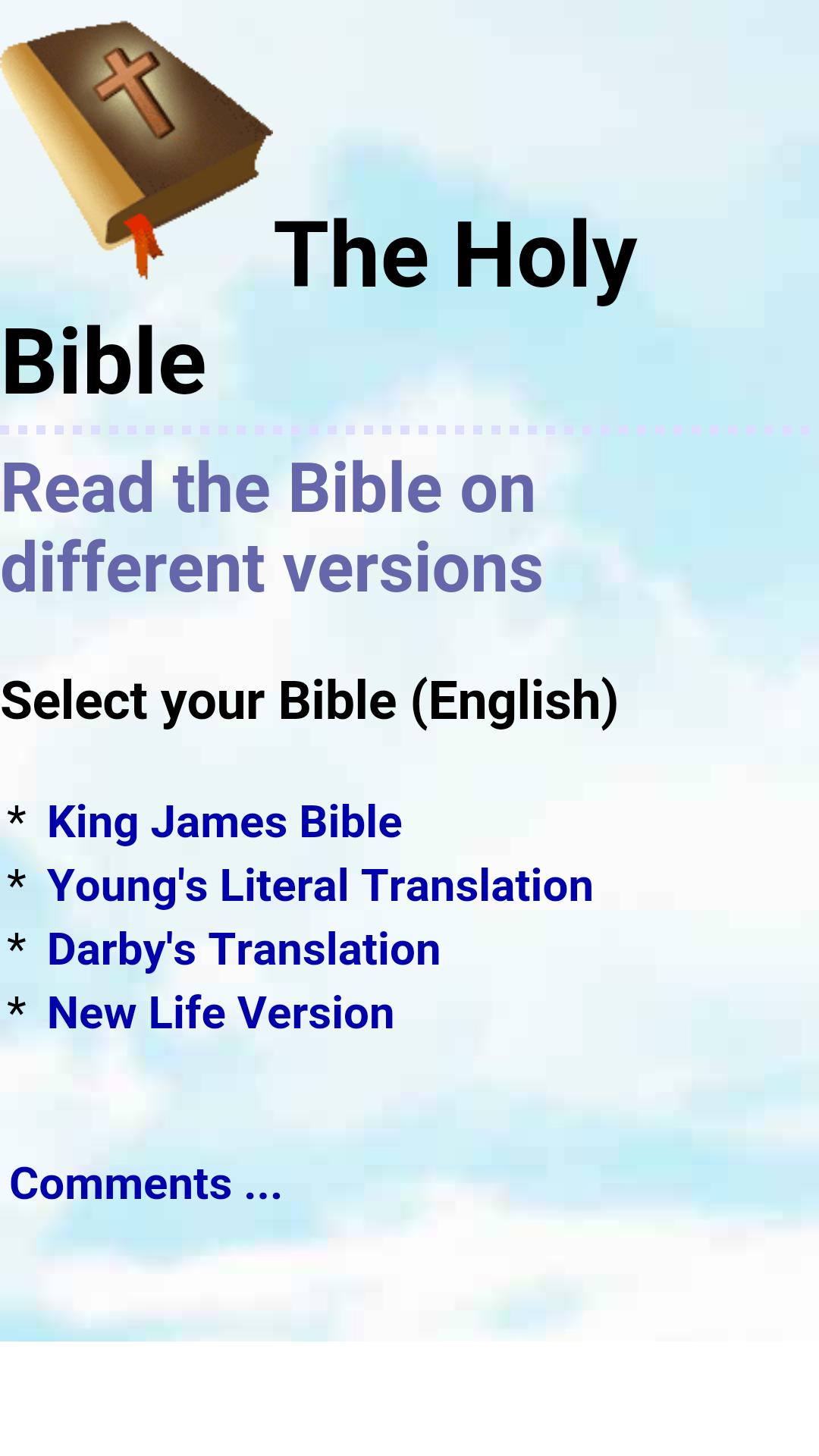Image resolution: width=819 pixels, height=1456 pixels.
Task: Select Young's Literal Translation
Action: [x=319, y=886]
